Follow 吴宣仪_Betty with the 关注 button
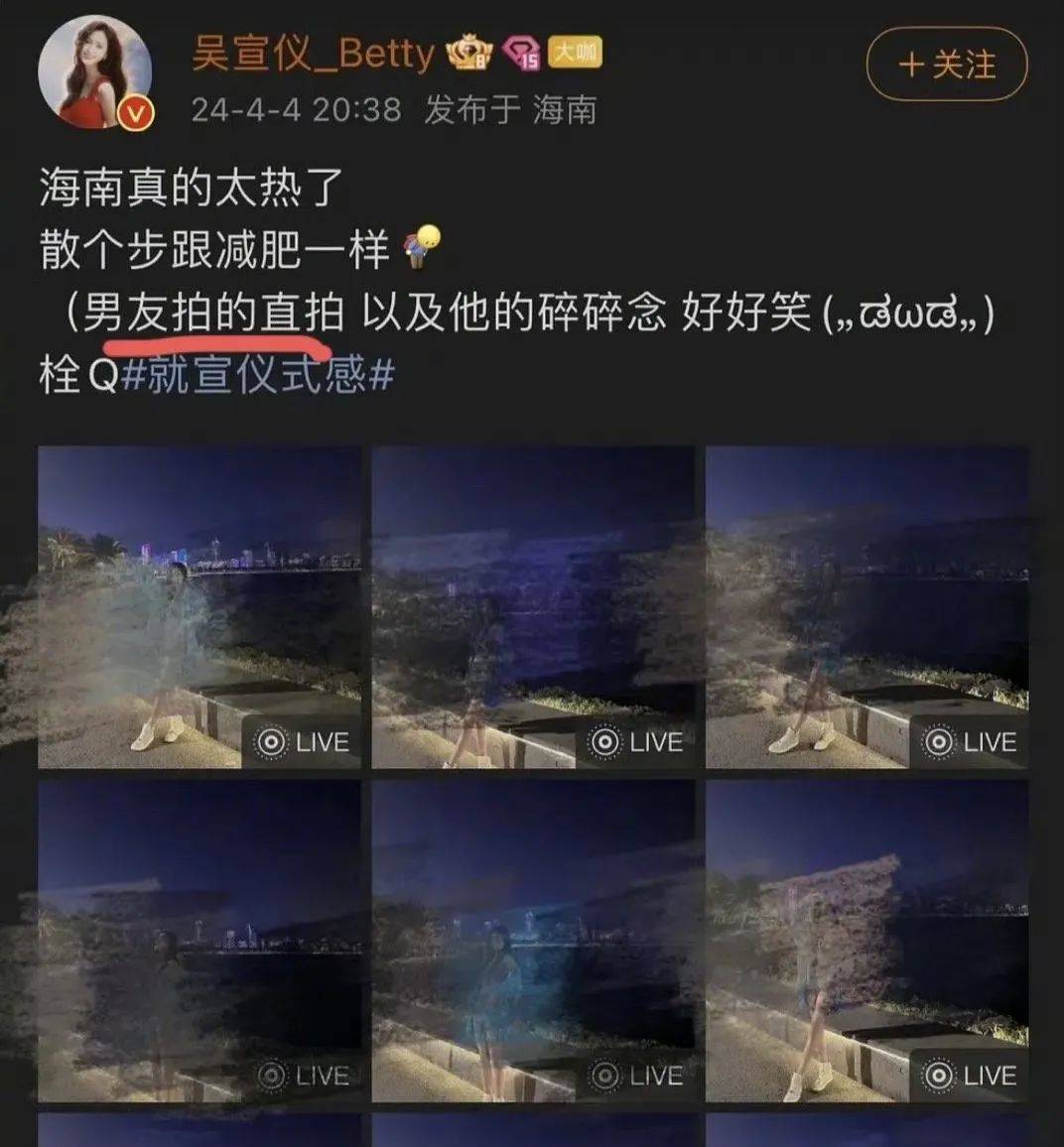 point(946,65)
